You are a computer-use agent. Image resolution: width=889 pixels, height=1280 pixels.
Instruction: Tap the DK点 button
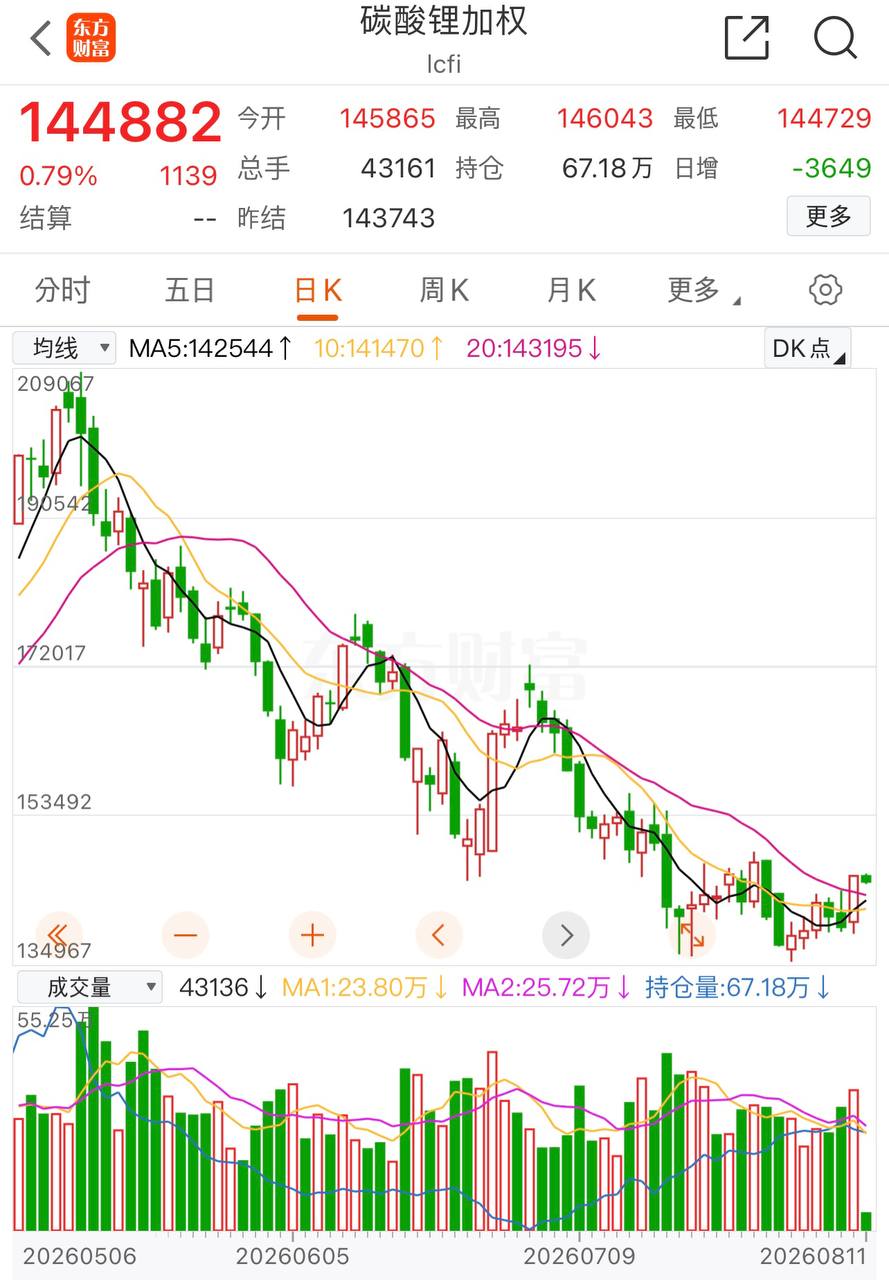(807, 348)
